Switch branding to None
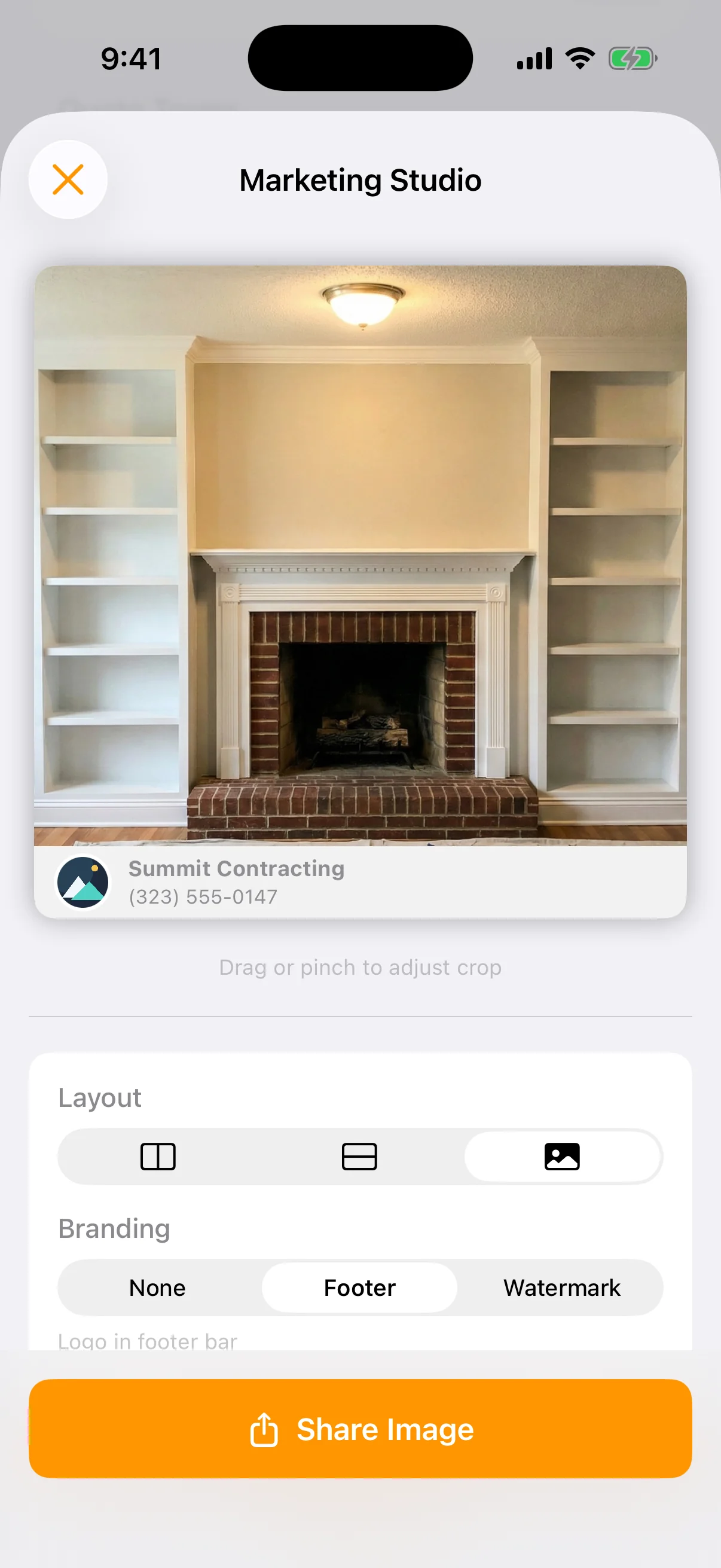Screen dimensions: 721x1568 coord(157,1288)
